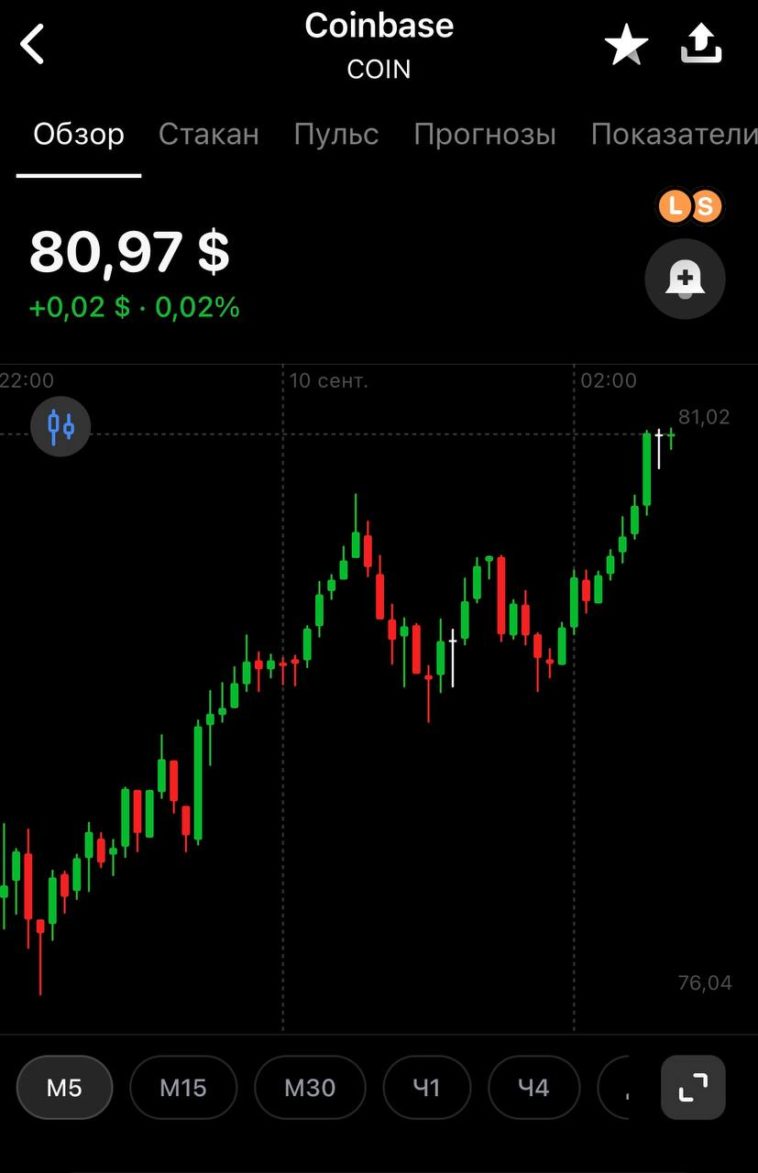Open the Прогнозы tab

[484, 135]
